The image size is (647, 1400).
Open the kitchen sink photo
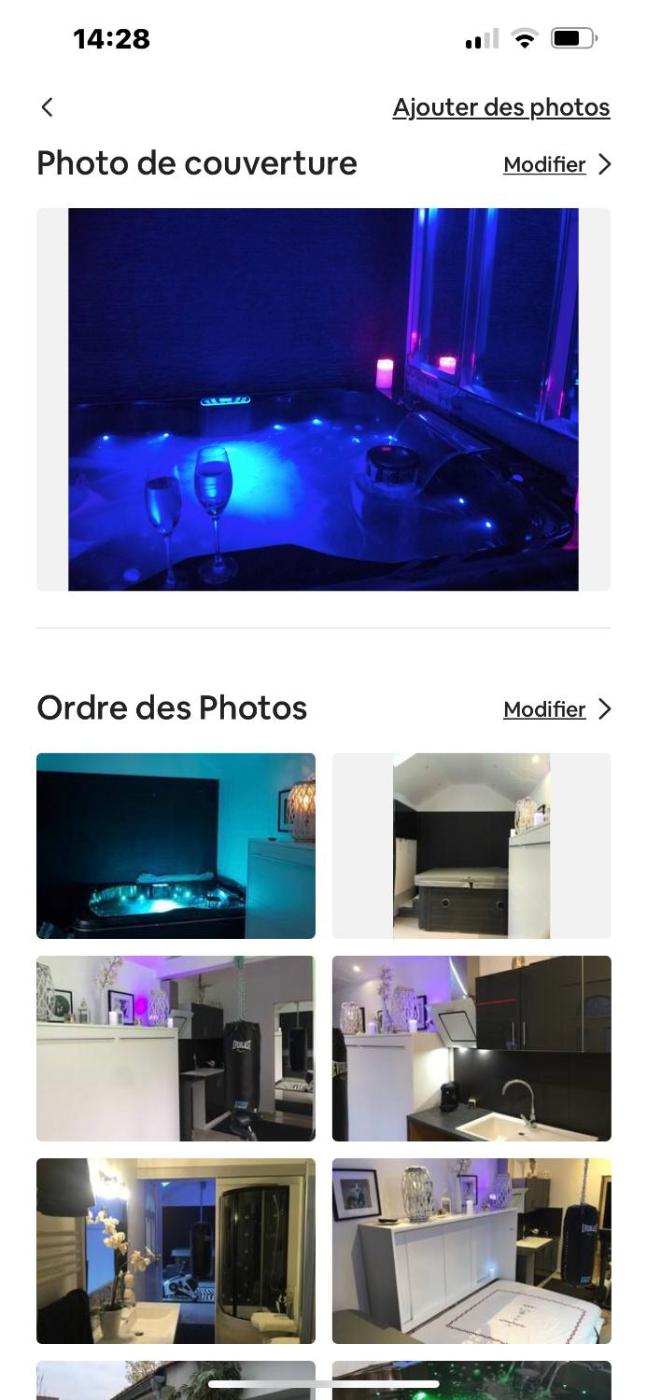(x=471, y=1048)
